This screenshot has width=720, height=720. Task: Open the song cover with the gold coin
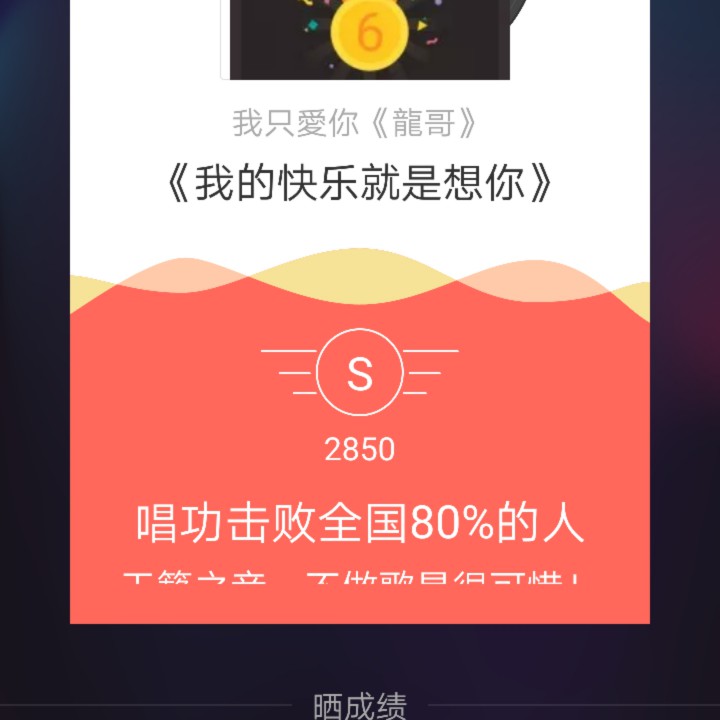pos(370,39)
